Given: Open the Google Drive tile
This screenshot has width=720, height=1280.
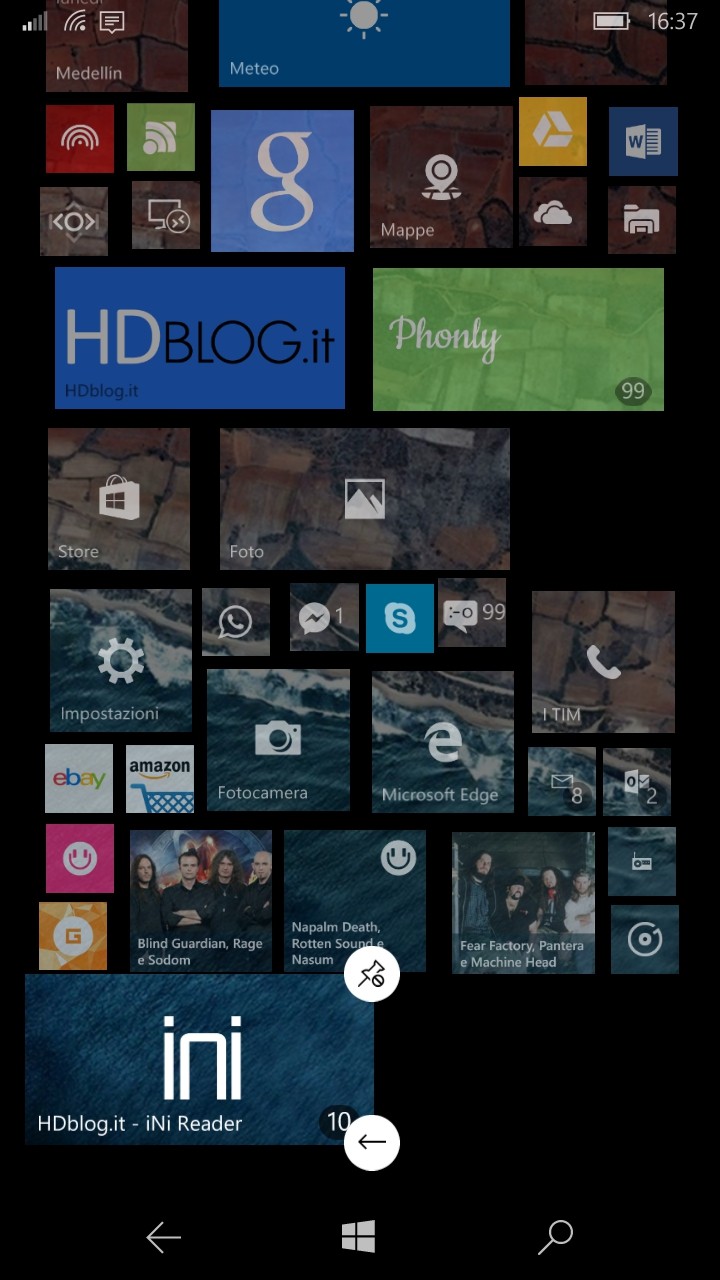Looking at the screenshot, I should pos(553,131).
